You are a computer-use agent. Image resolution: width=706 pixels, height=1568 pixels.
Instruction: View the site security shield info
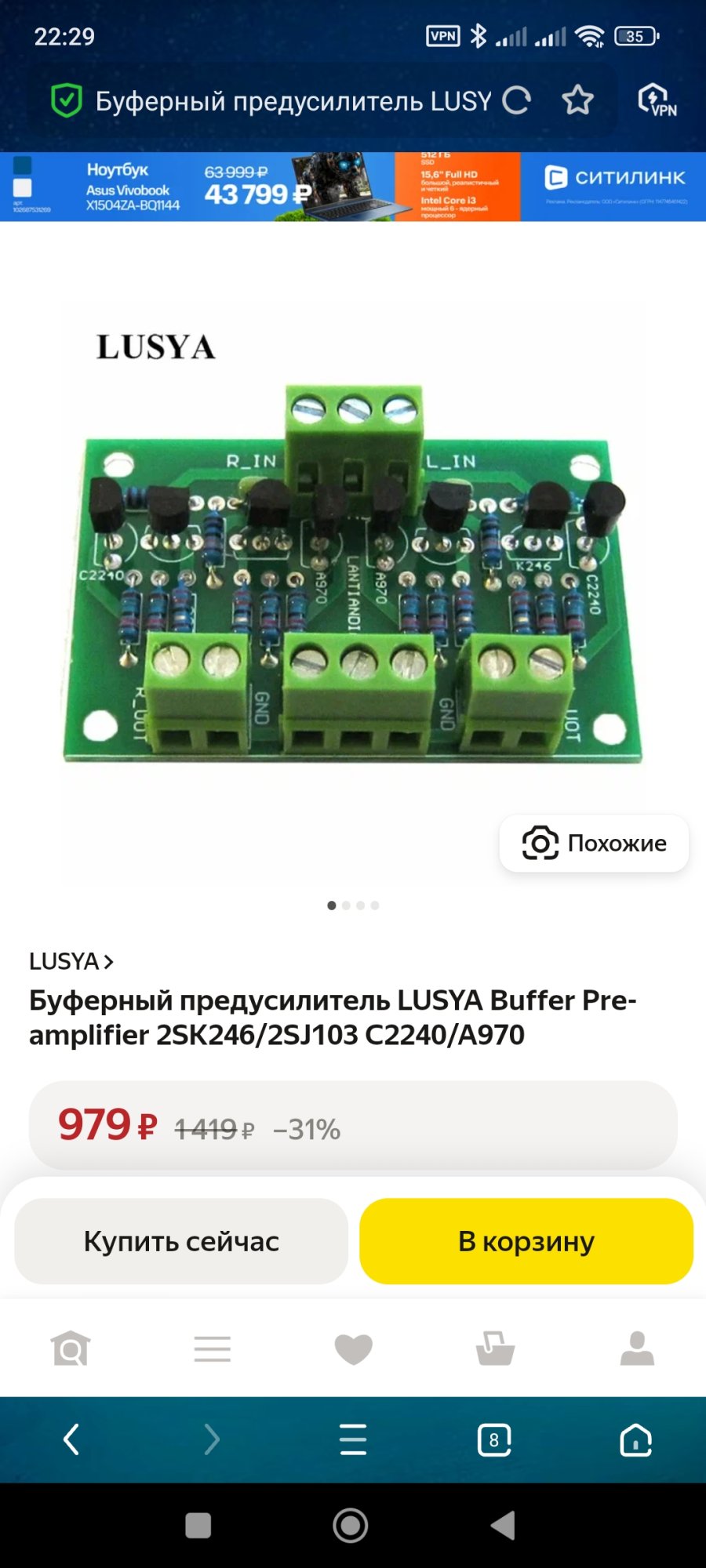pos(67,100)
